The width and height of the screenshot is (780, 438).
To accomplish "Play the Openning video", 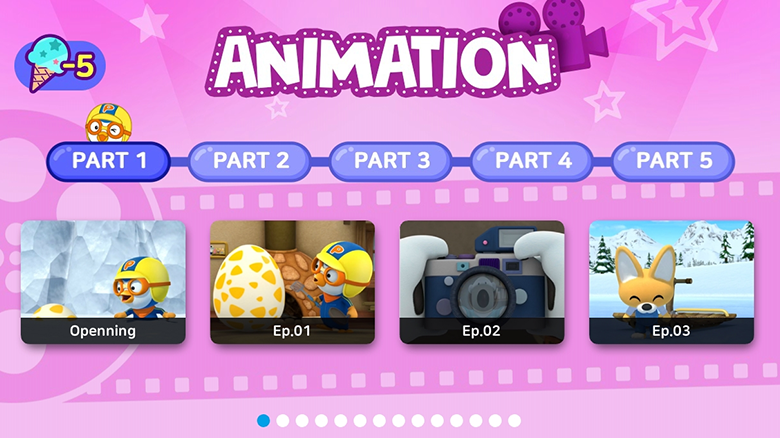I will [103, 281].
